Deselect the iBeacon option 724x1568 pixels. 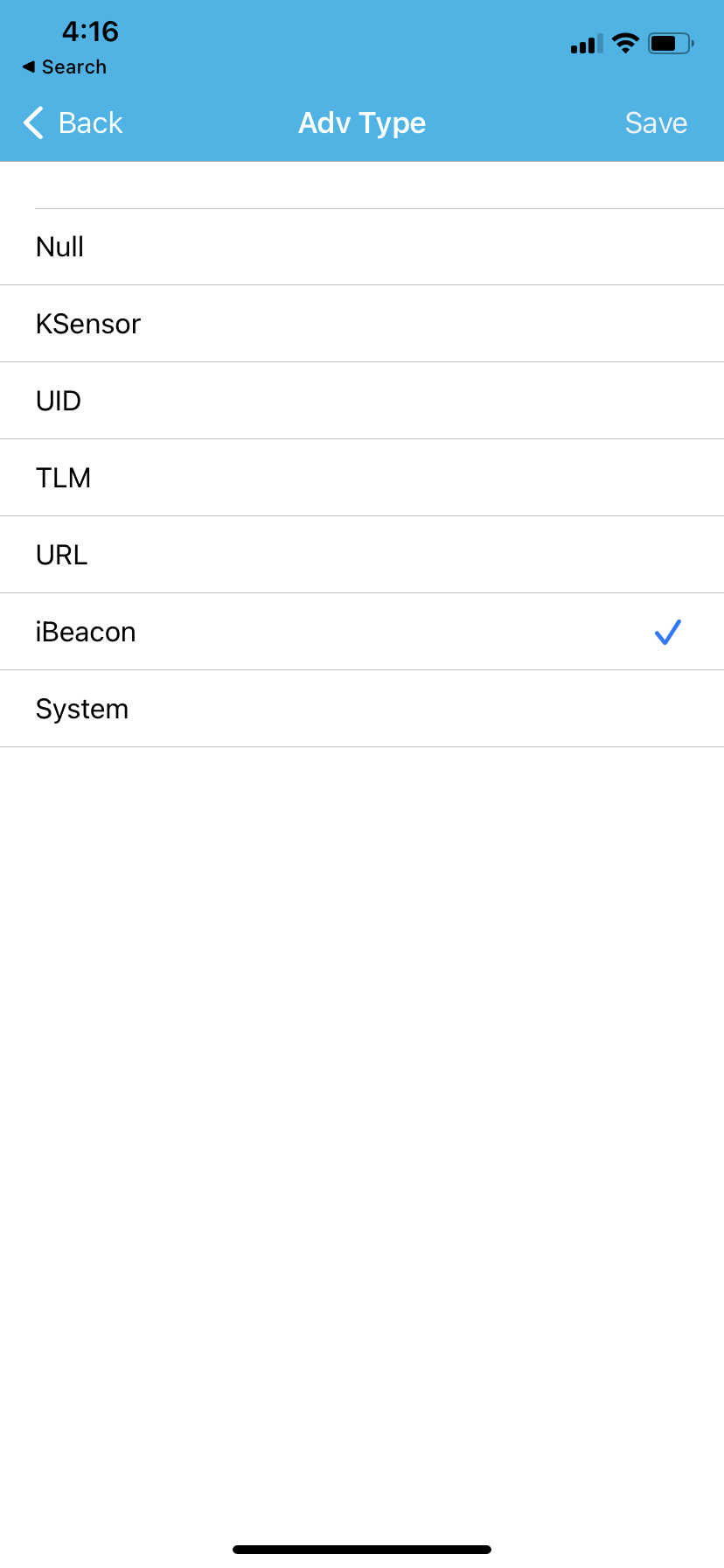[x=362, y=631]
